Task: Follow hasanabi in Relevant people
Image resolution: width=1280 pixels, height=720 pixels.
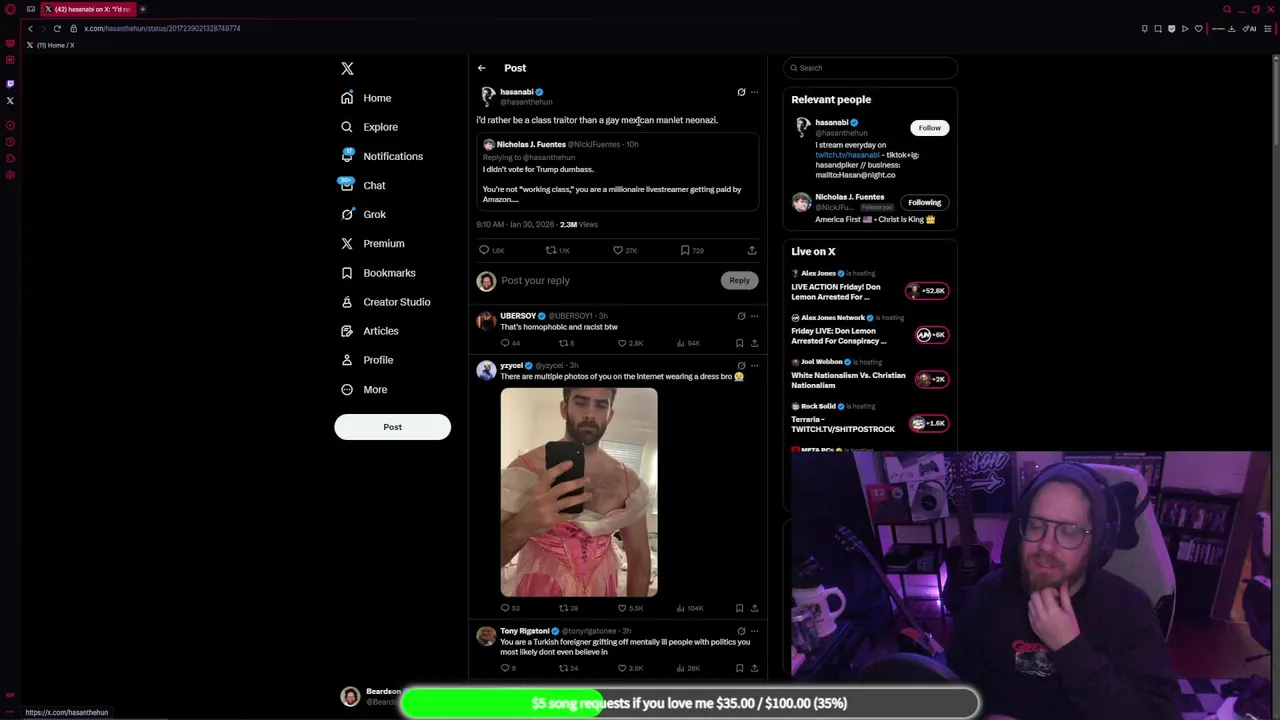Action: pyautogui.click(x=929, y=128)
